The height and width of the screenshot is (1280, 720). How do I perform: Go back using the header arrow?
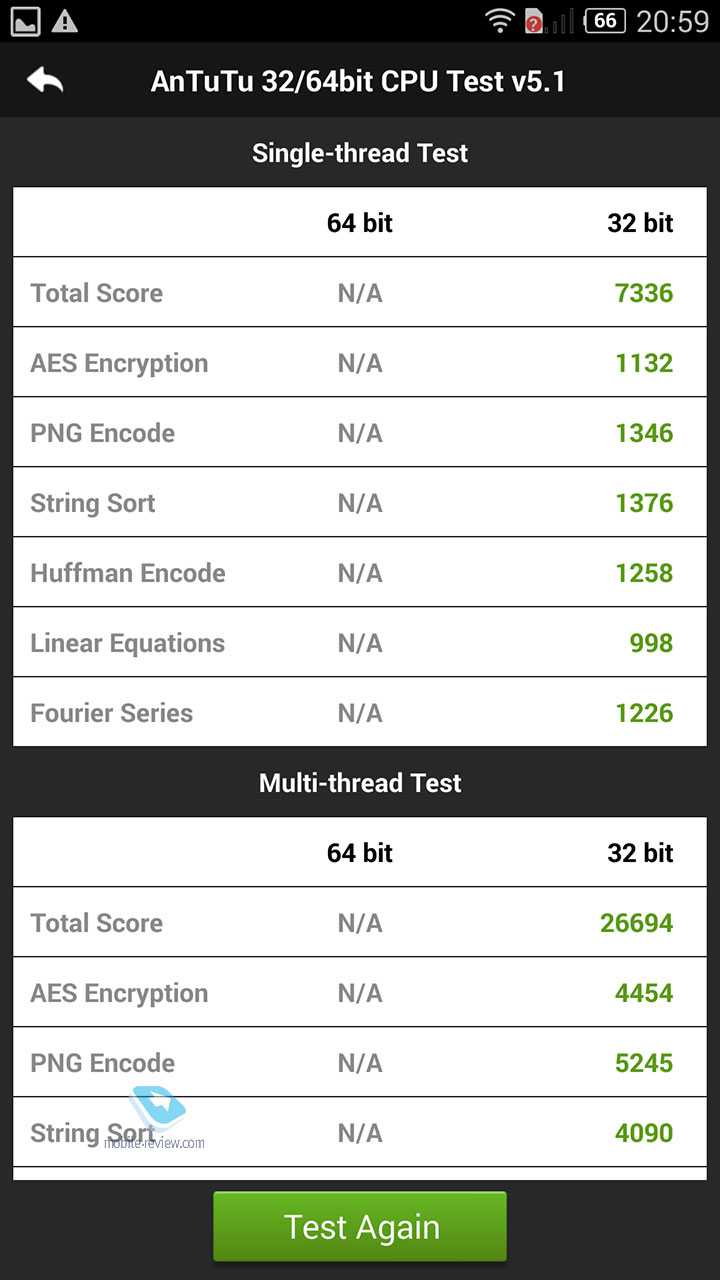pyautogui.click(x=45, y=80)
